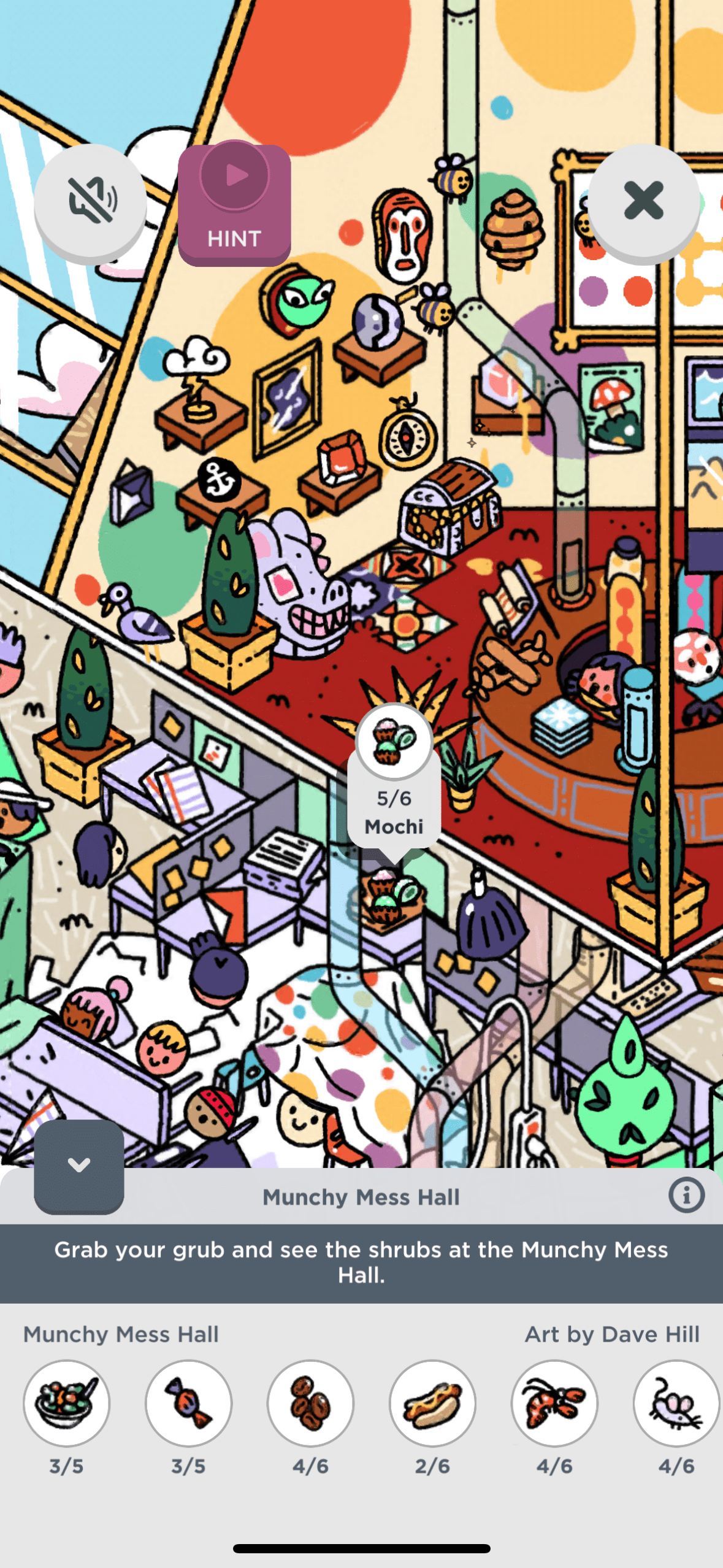Open the Munchy Mess Hall info icon

click(x=686, y=1194)
